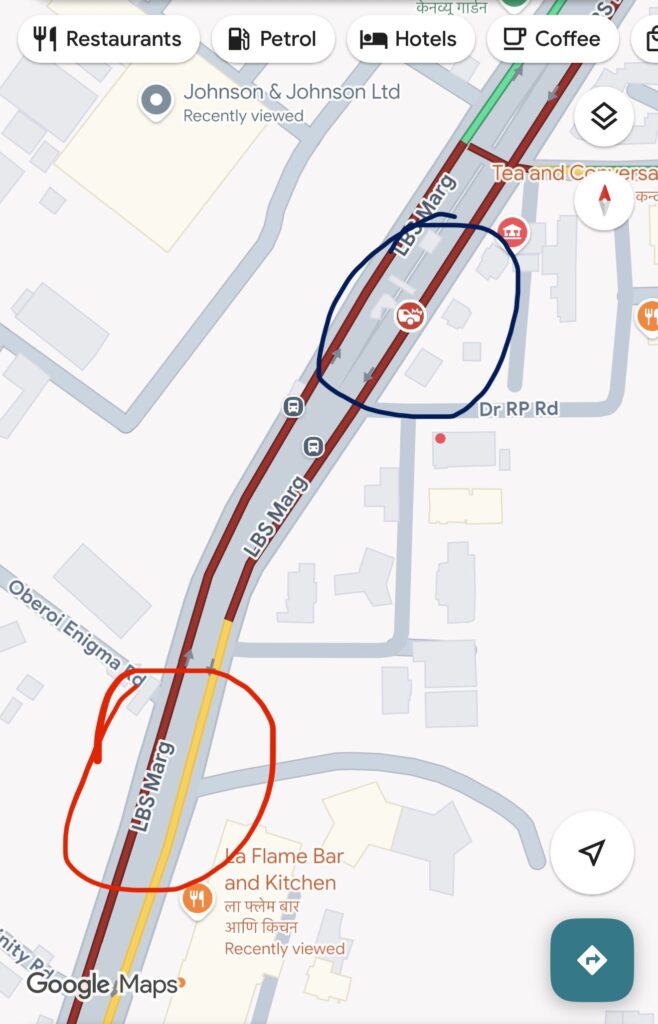Select the Coffee filter chip
Screen dimensions: 658x1024
552,39
